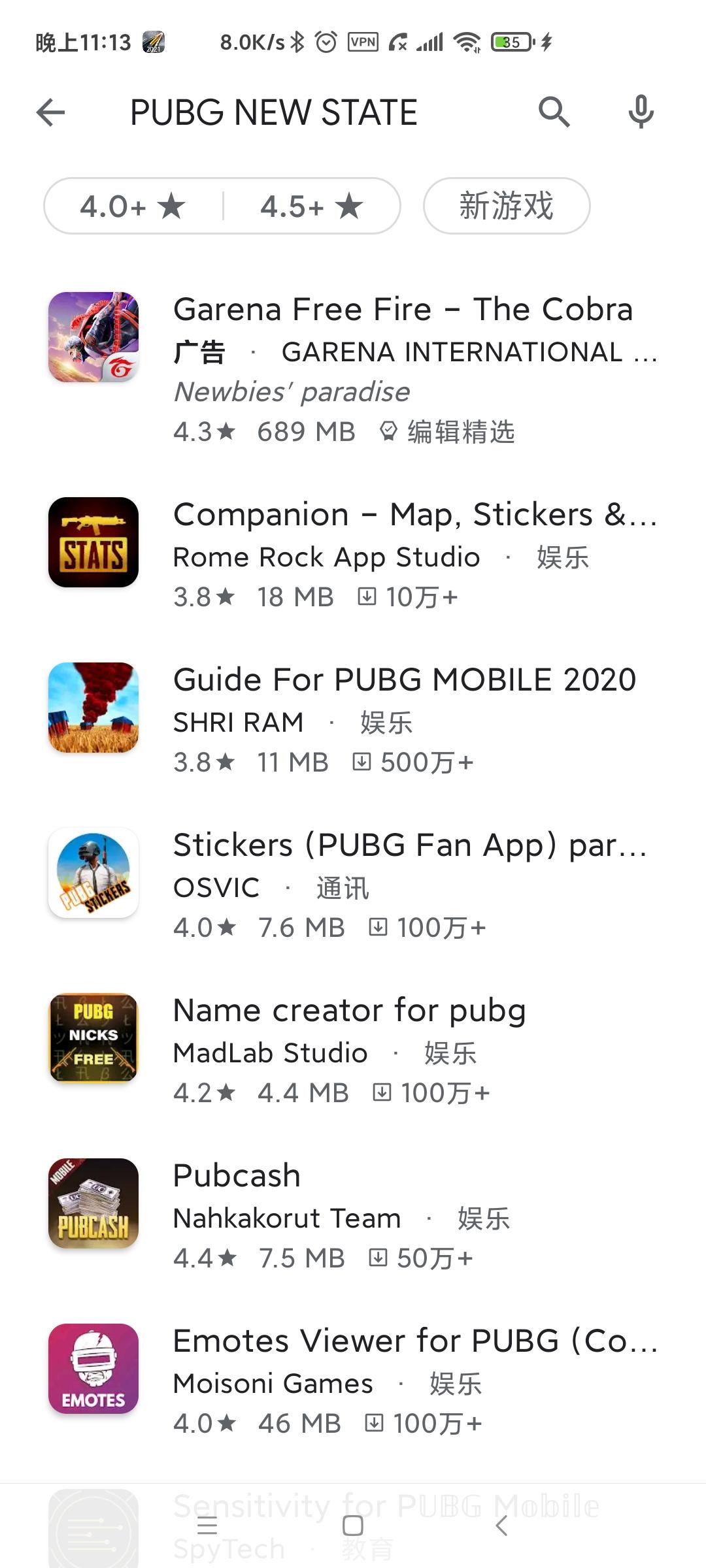The width and height of the screenshot is (706, 1568).
Task: Tap the Companion STATS app icon
Action: [93, 542]
